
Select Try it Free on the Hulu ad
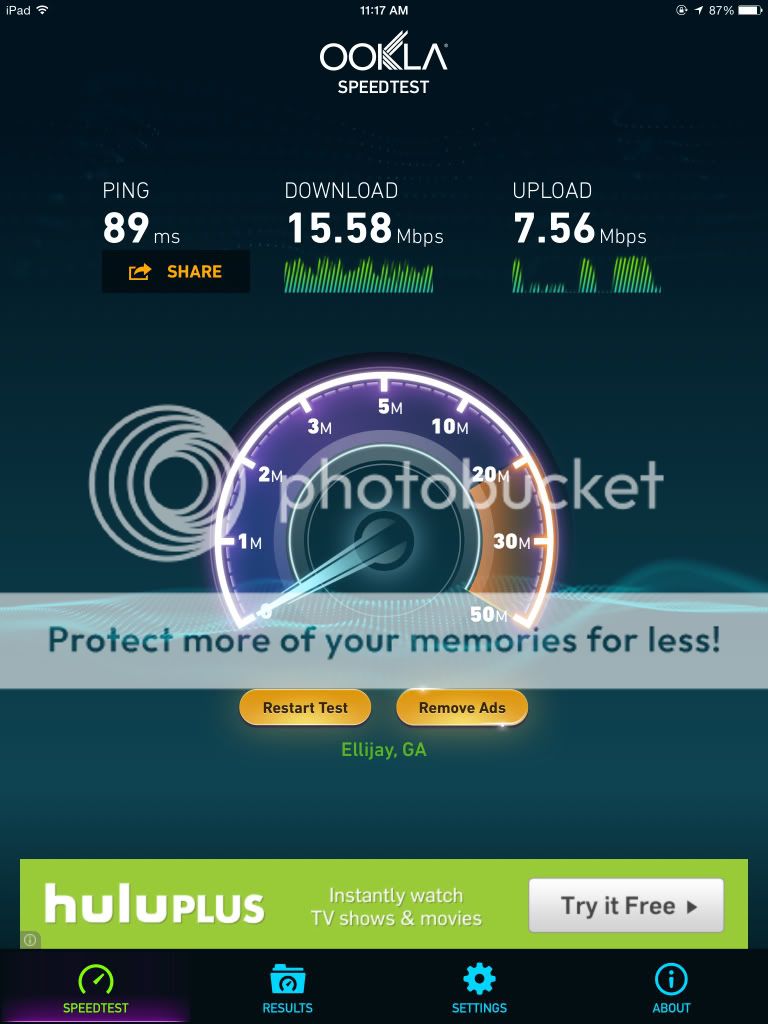click(x=626, y=905)
